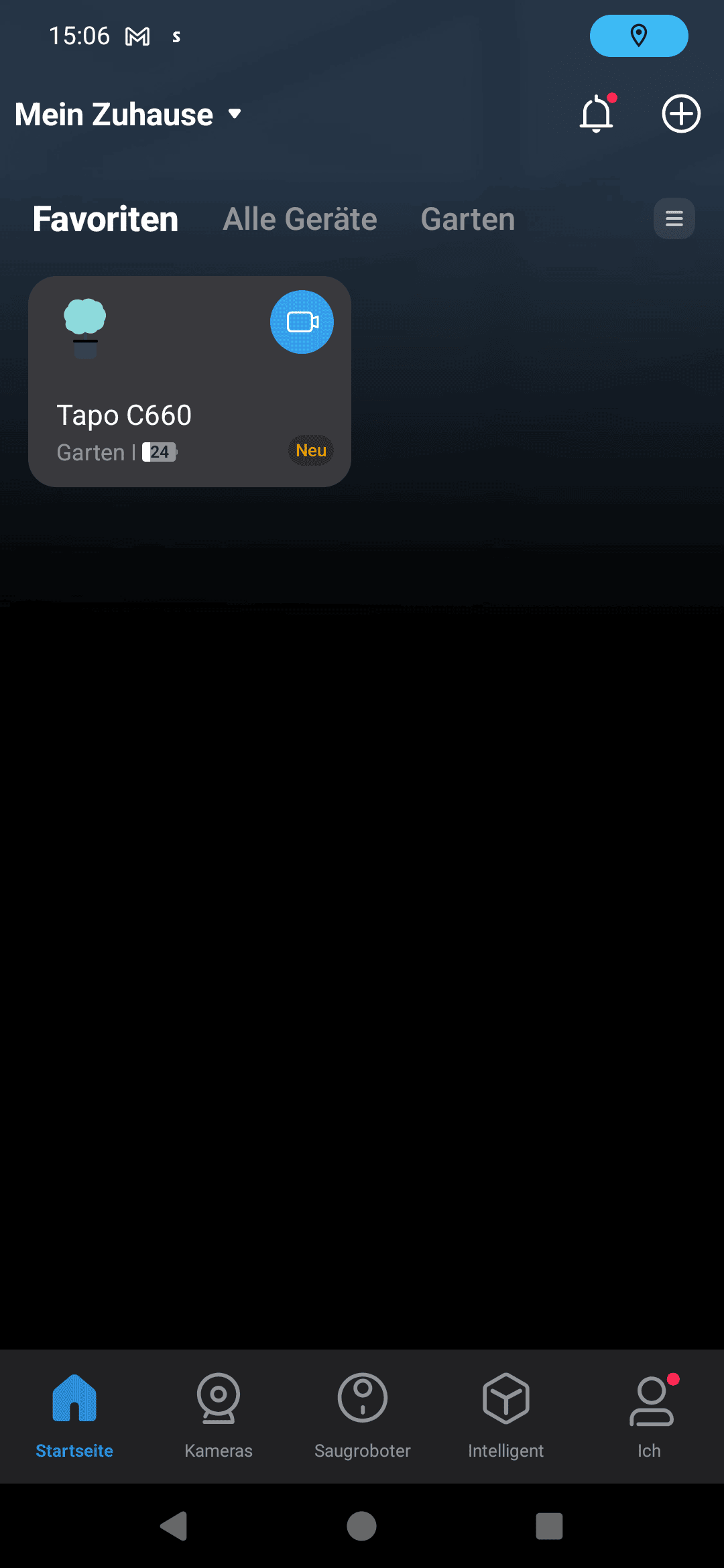Start live view on Tapo C660
Image resolution: width=724 pixels, height=1568 pixels.
tap(302, 322)
